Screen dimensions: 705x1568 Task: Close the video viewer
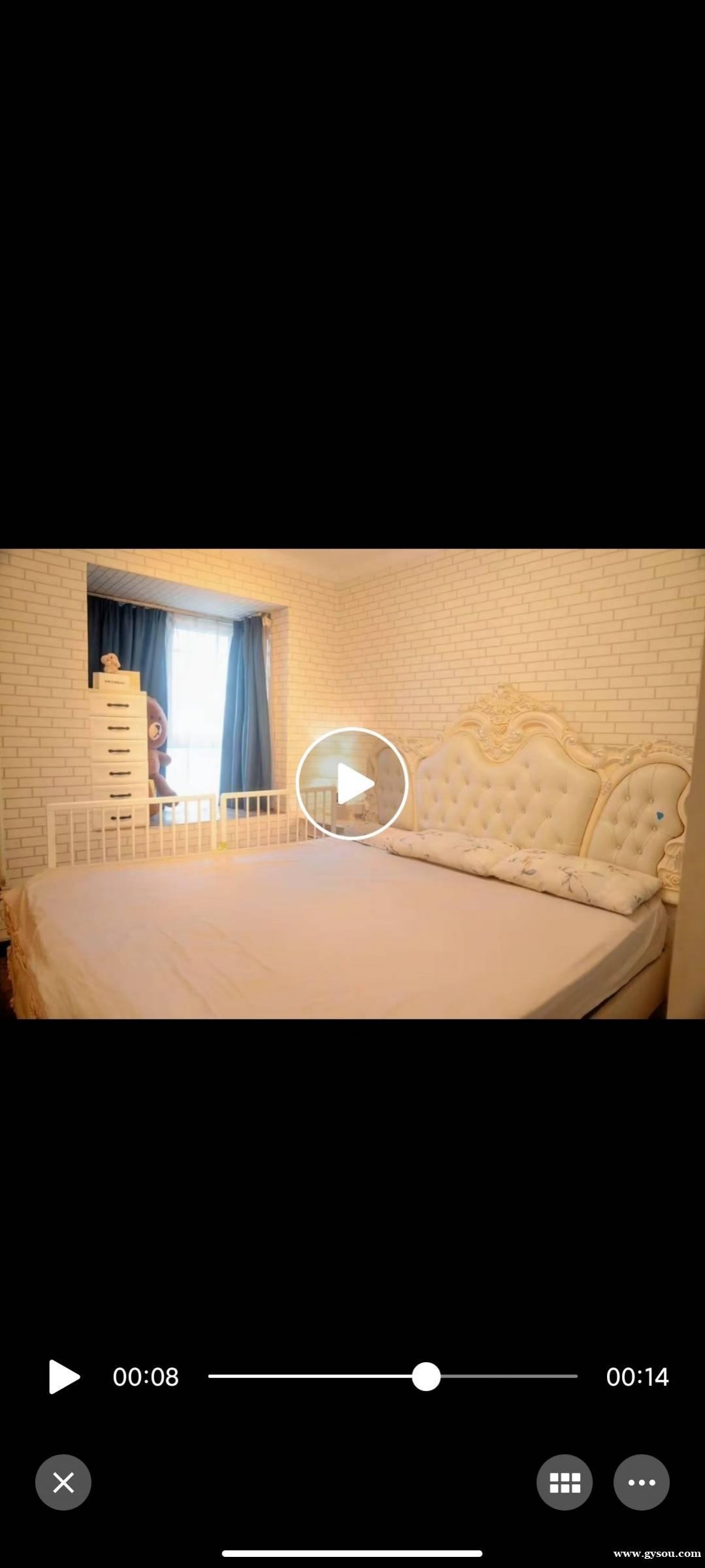coord(63,1482)
